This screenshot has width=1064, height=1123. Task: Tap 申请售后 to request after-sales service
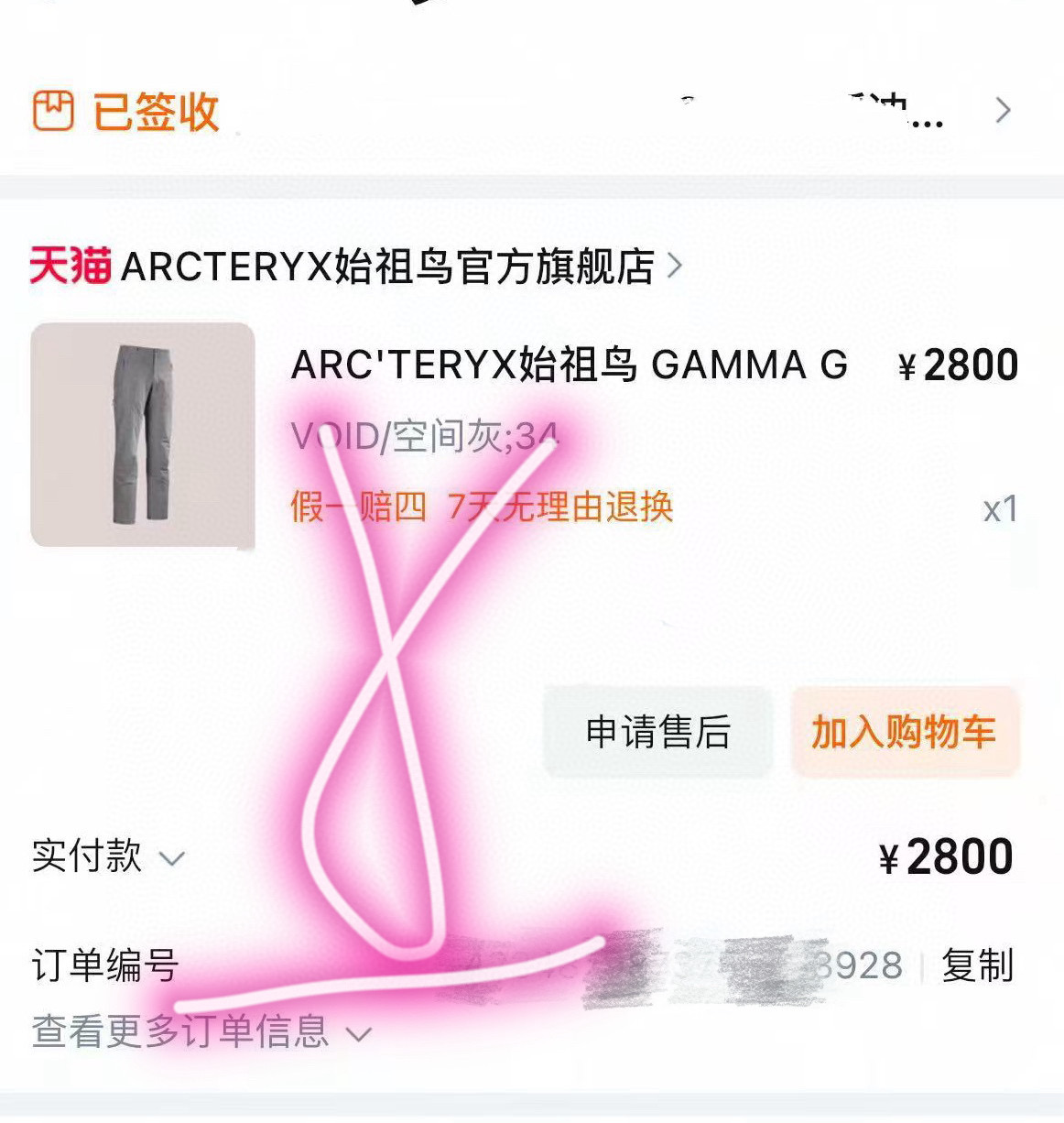657,732
